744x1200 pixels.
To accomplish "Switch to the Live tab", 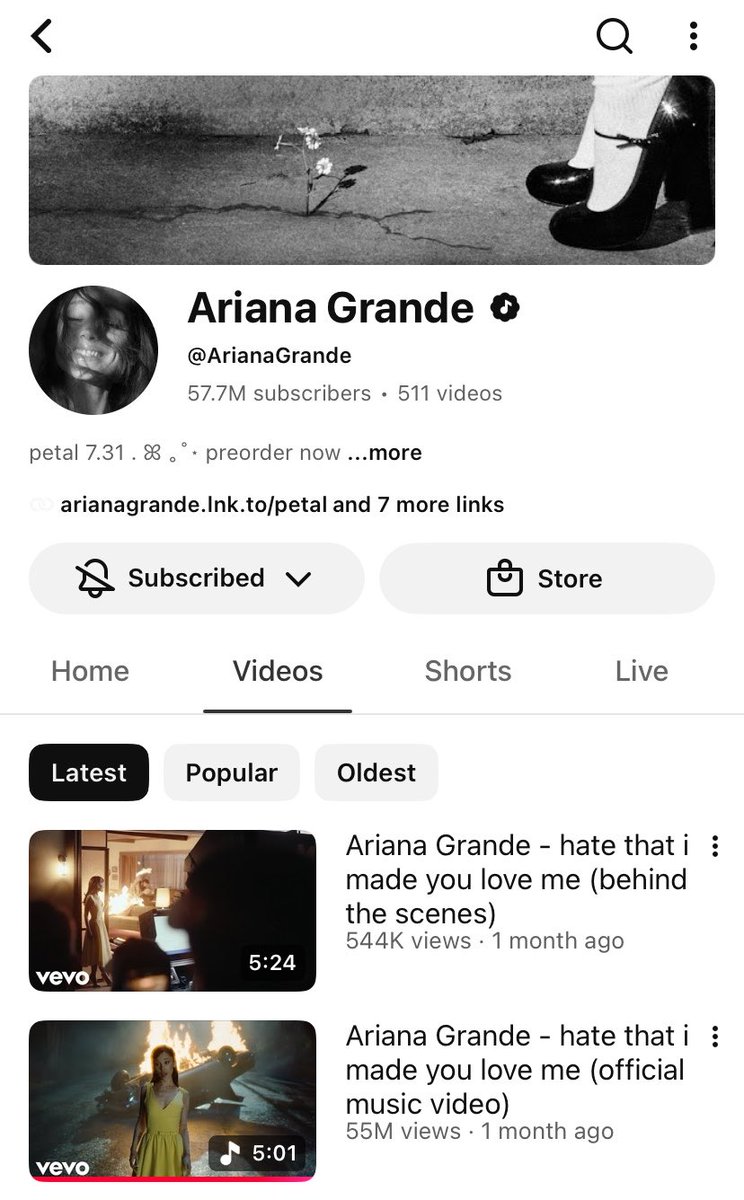I will [x=642, y=671].
